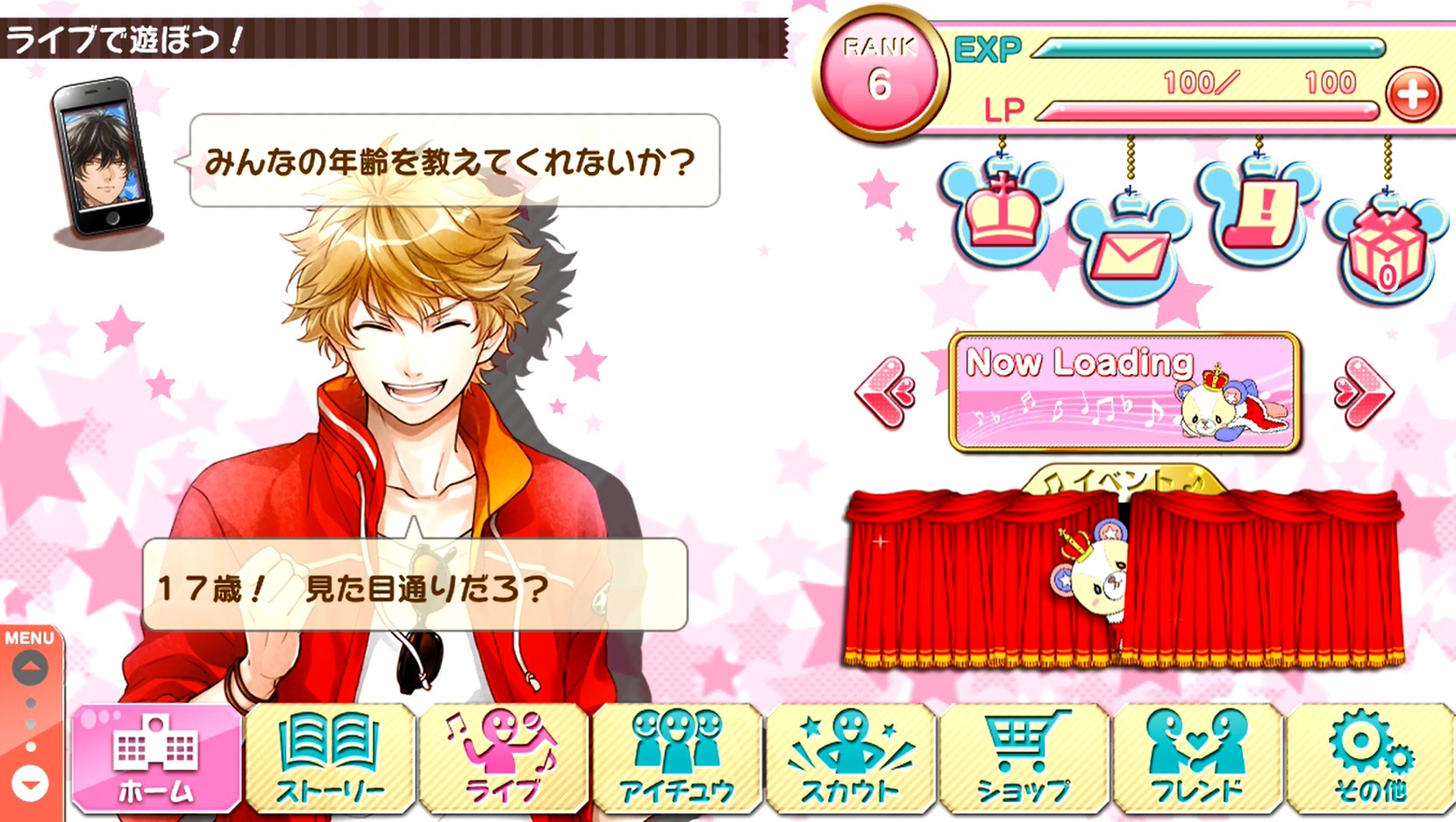
Task: Open the present box icon
Action: (x=1386, y=251)
